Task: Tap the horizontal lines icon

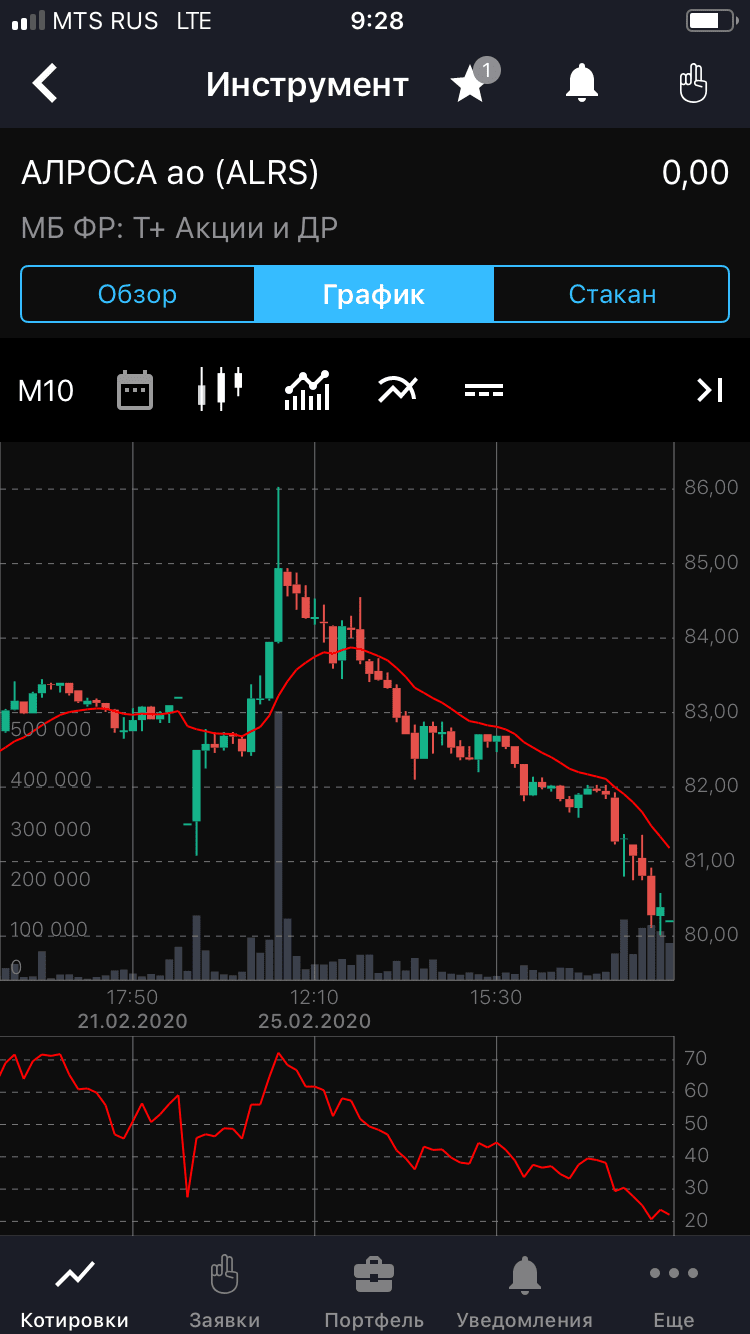Action: pyautogui.click(x=484, y=390)
